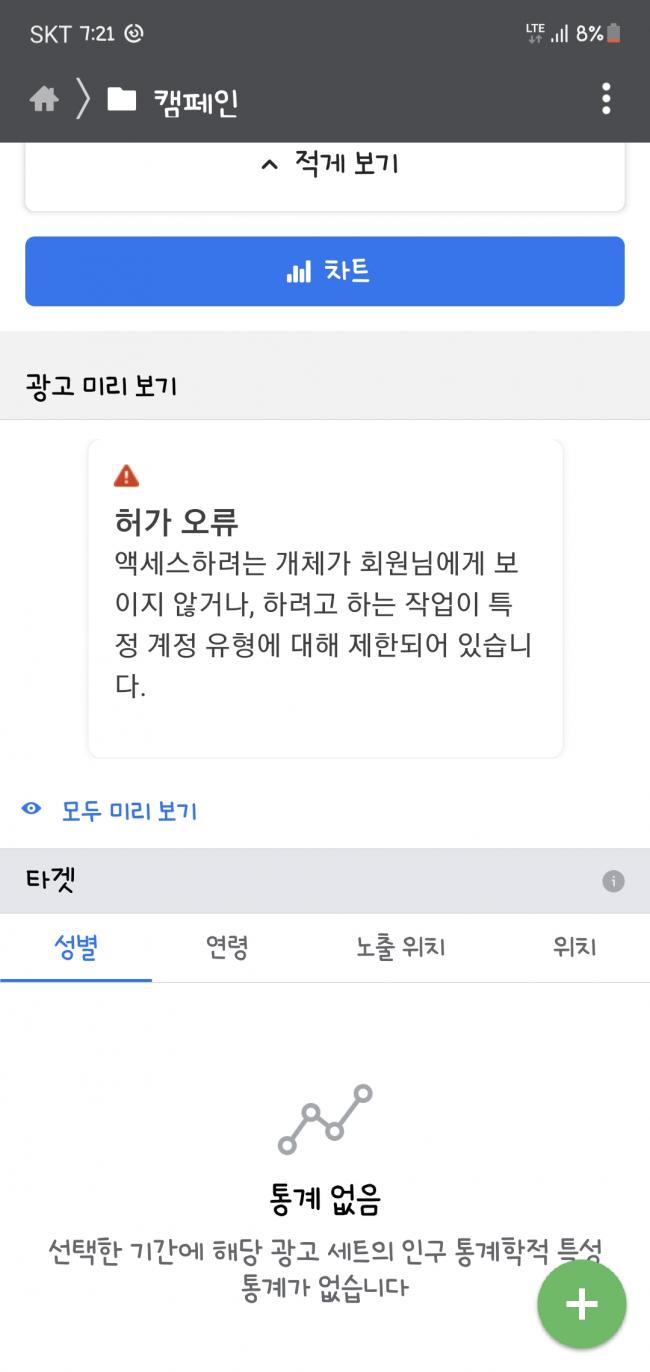The width and height of the screenshot is (650, 1372).
Task: Open the 캠페인 folder breadcrumb
Action: click(x=173, y=100)
